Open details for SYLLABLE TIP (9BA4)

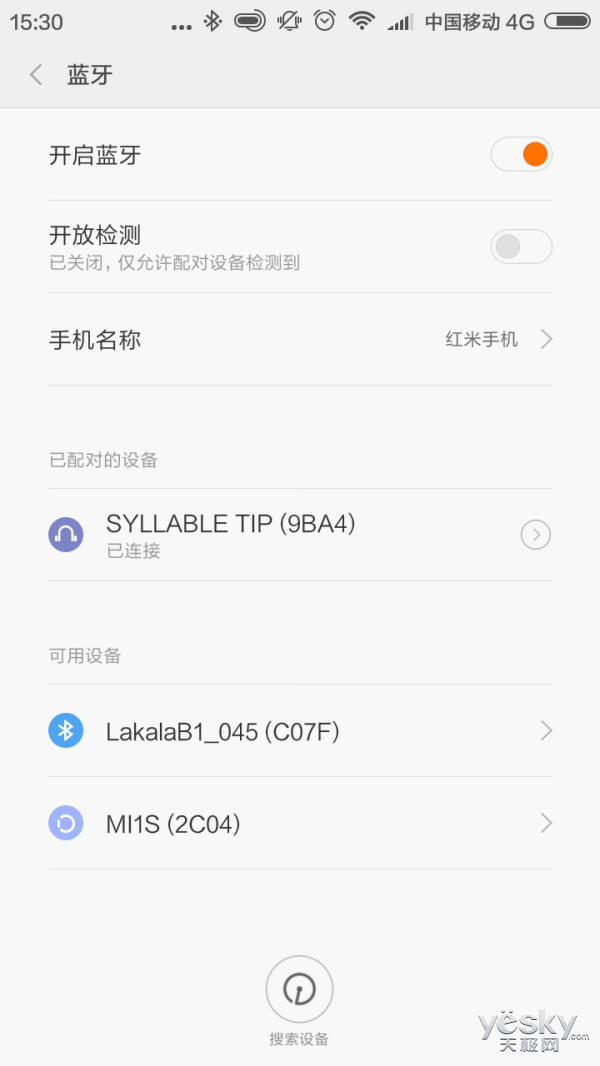coord(536,535)
